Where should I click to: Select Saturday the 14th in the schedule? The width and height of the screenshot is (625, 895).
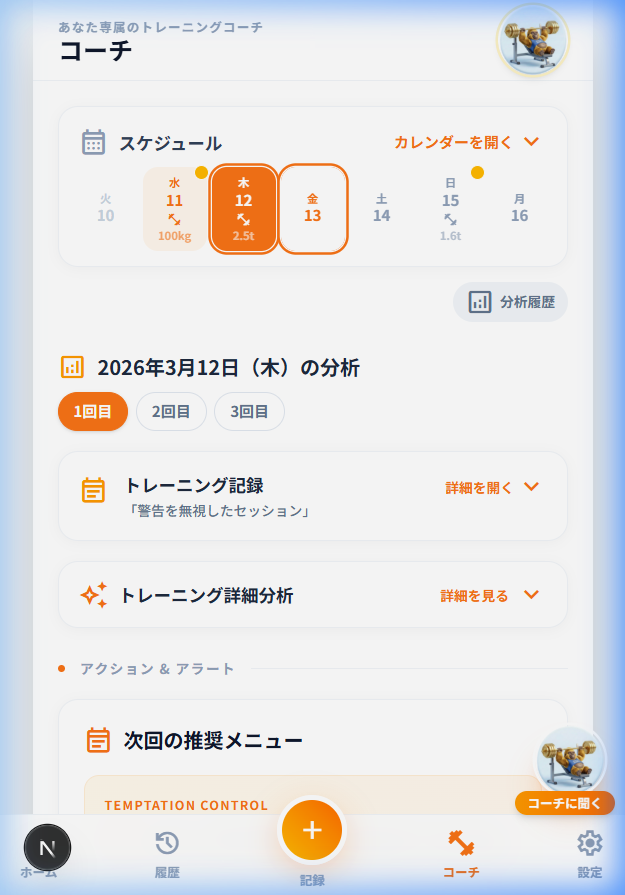381,208
